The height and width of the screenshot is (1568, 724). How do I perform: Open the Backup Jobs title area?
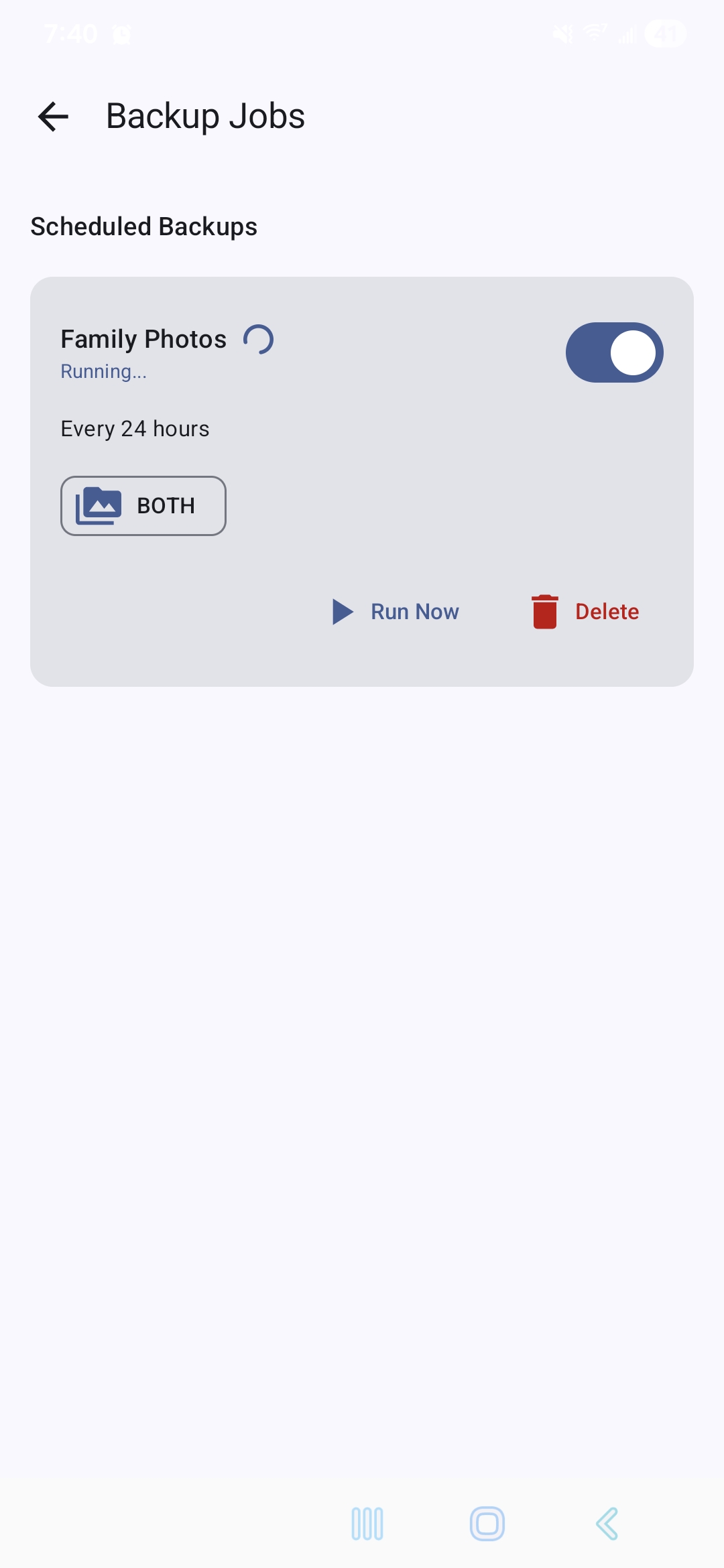click(x=204, y=115)
